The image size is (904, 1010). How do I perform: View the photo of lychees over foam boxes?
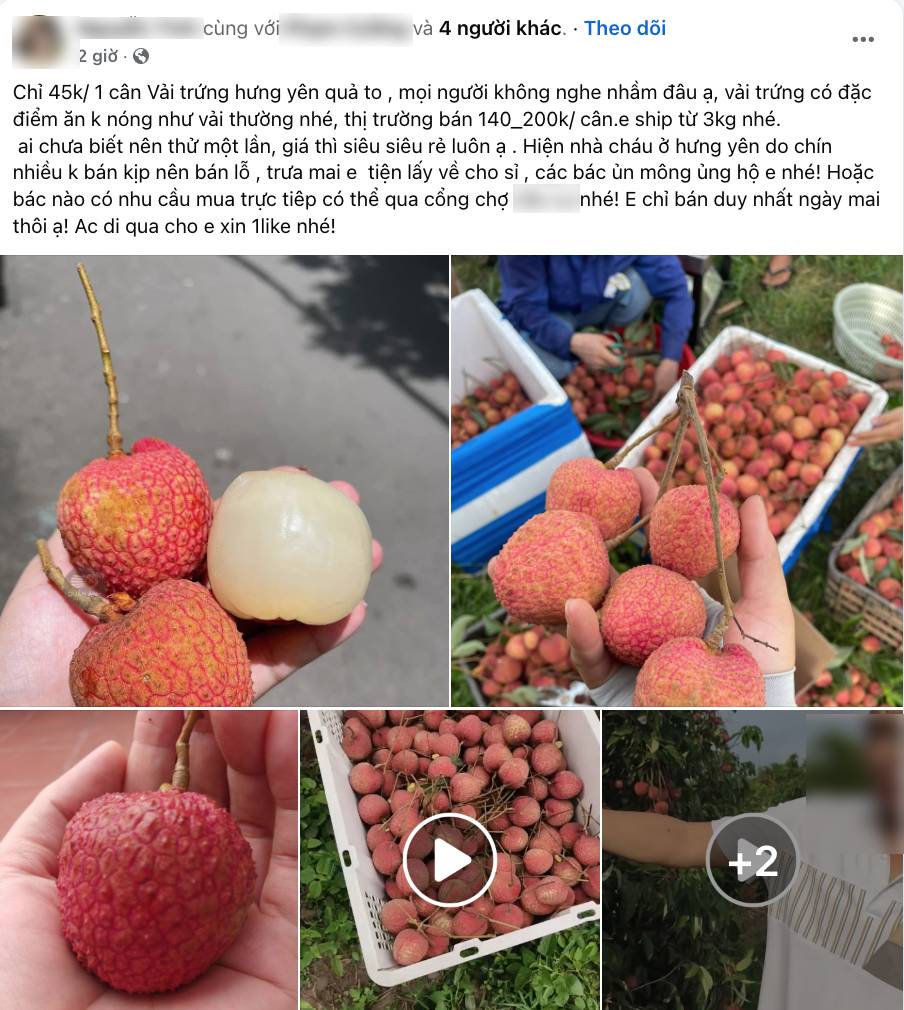tap(677, 480)
